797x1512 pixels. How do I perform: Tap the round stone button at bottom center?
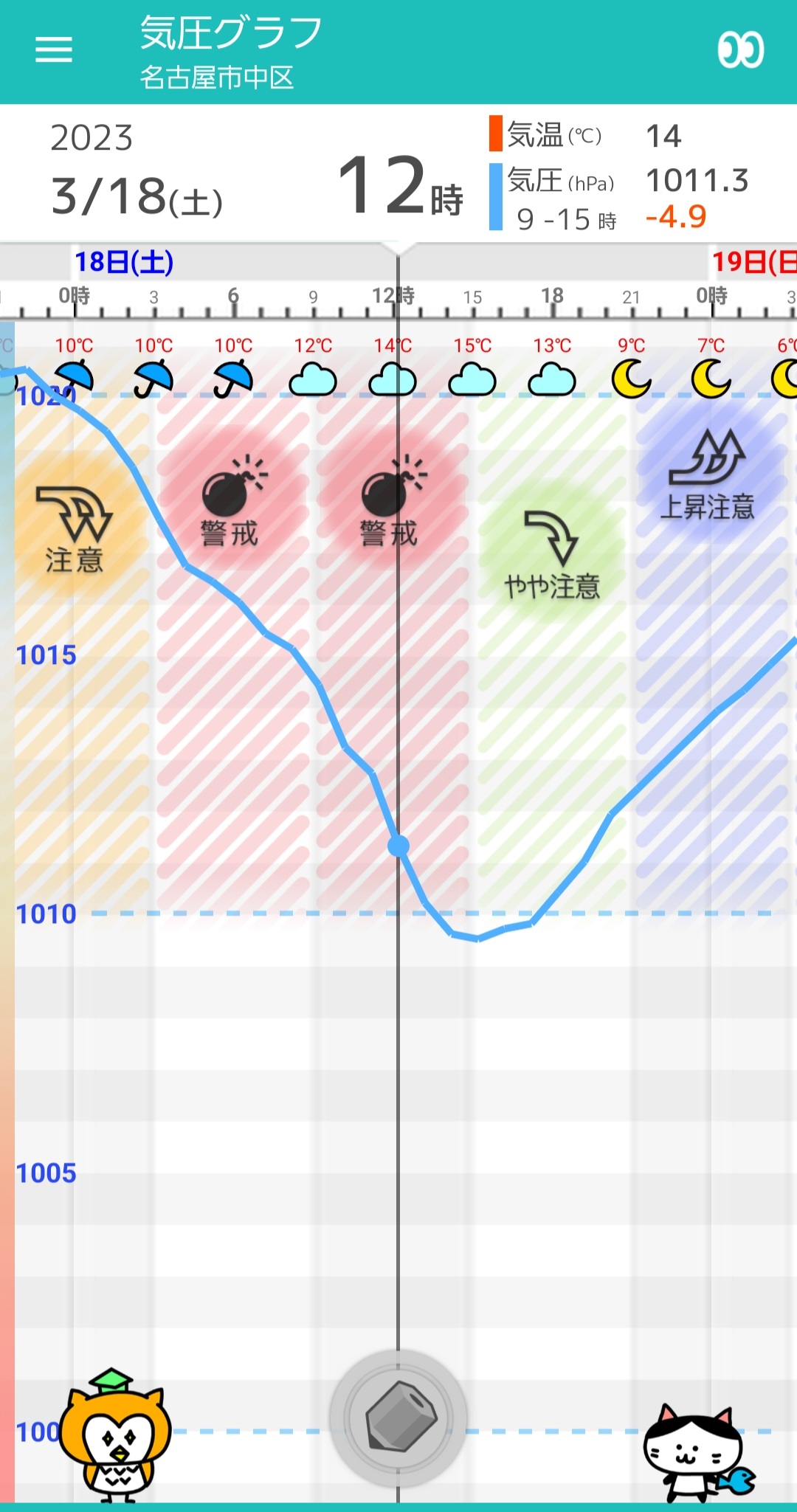pos(398,1418)
